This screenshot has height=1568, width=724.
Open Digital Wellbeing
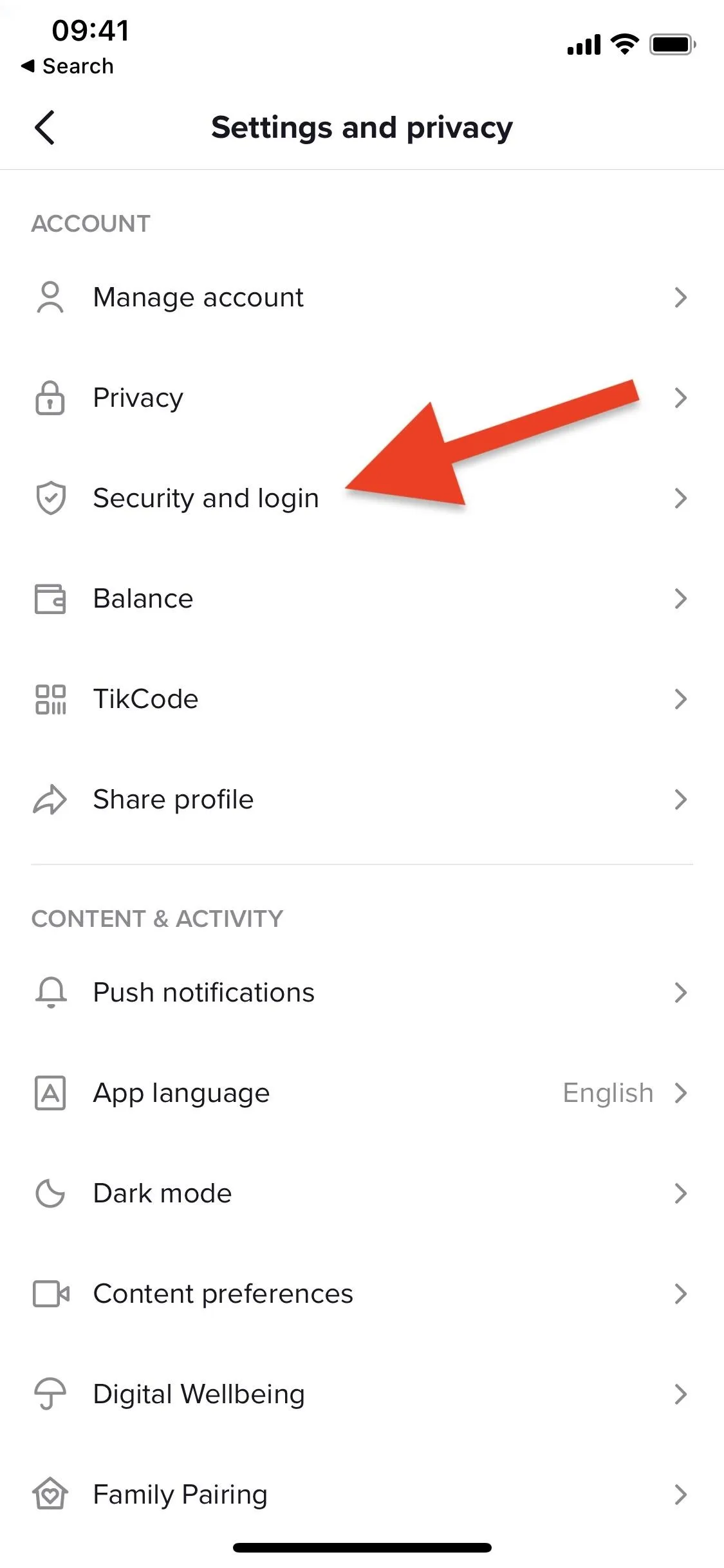pos(362,1394)
